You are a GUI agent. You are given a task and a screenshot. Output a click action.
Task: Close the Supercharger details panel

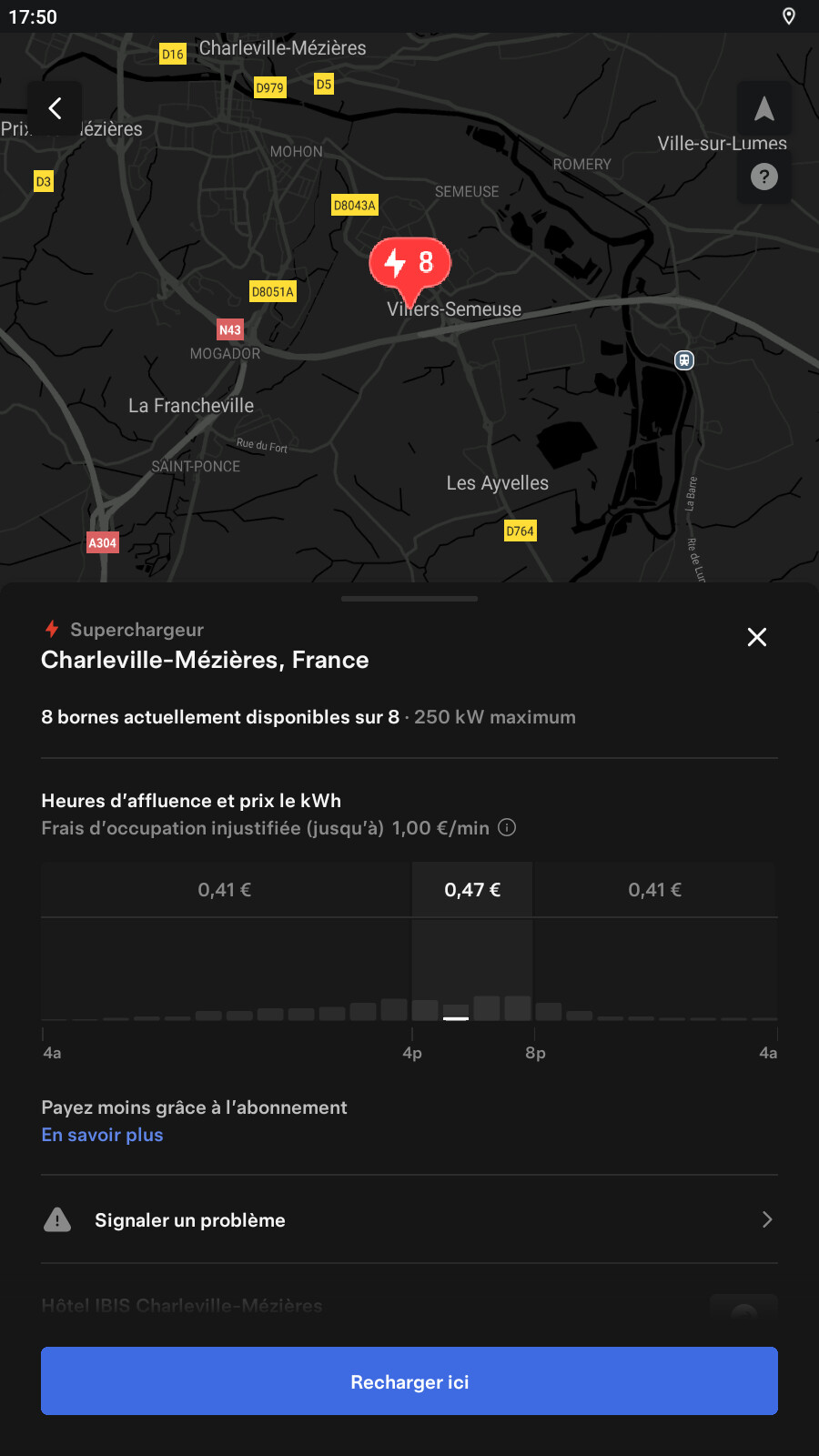pos(756,637)
